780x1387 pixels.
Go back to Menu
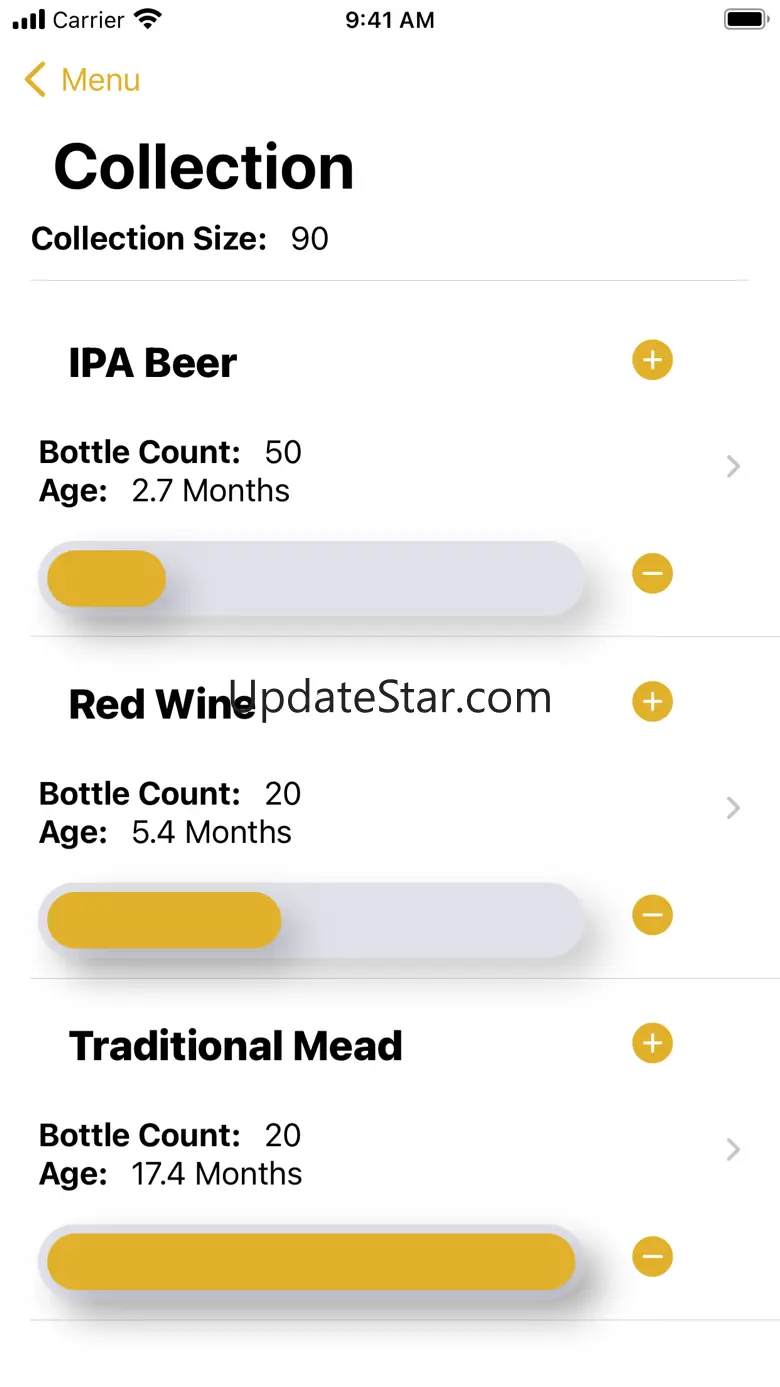[82, 80]
